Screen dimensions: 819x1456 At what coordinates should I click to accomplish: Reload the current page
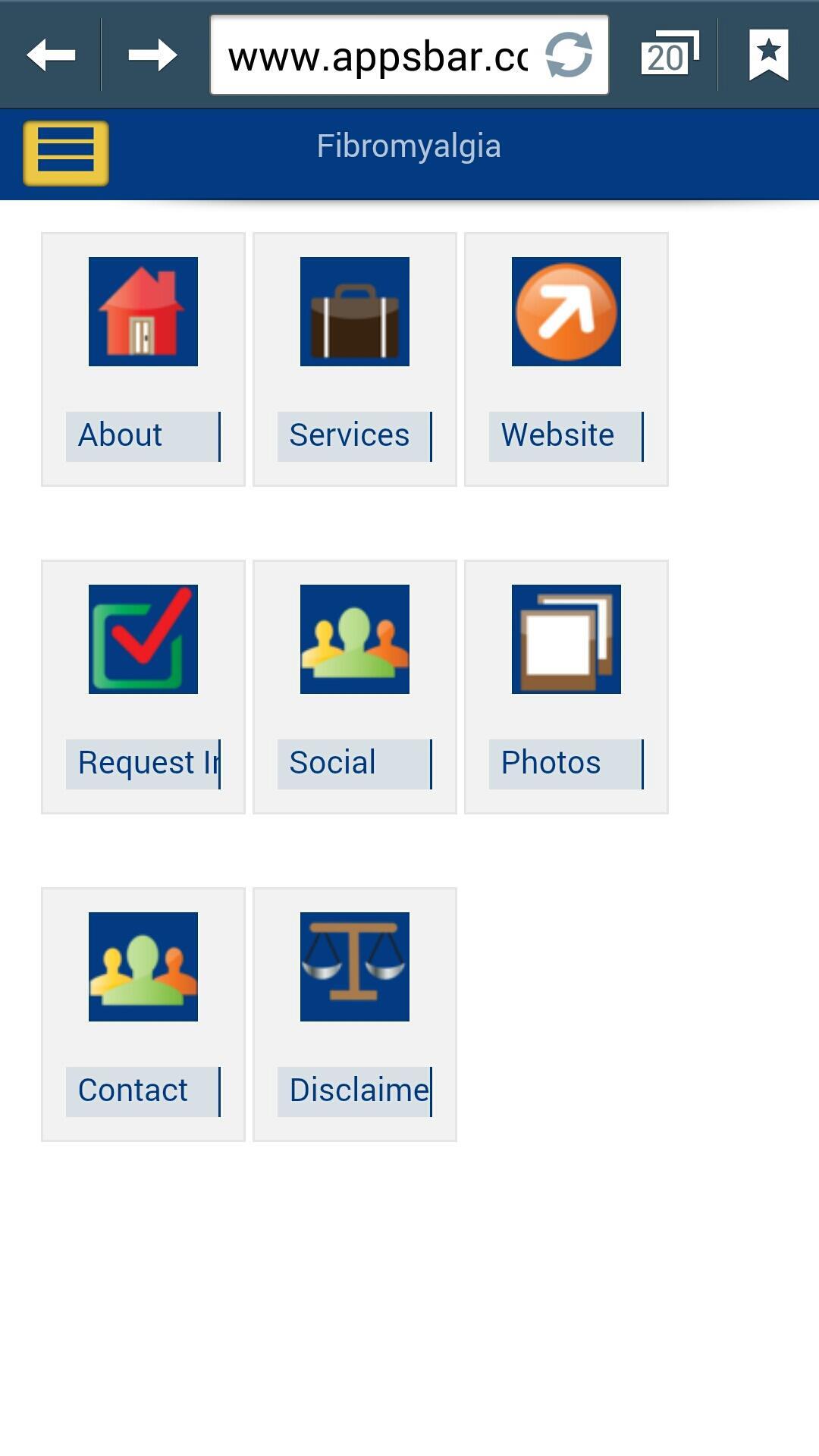click(569, 55)
